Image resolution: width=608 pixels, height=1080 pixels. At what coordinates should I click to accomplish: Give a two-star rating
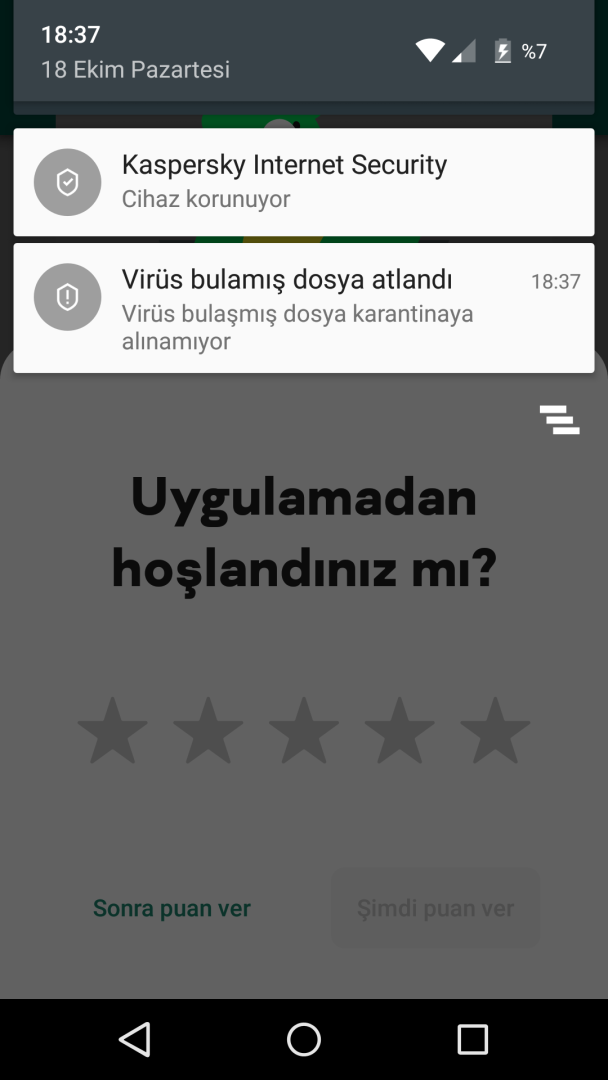208,731
